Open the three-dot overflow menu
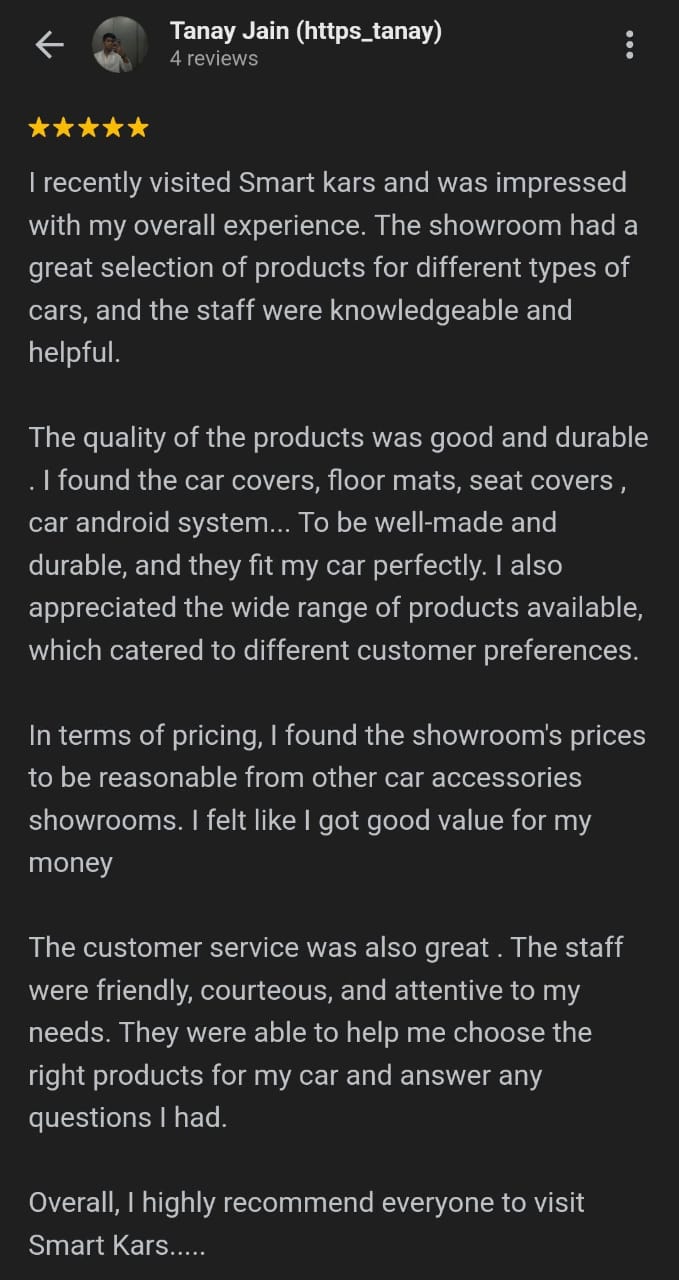 (x=629, y=45)
